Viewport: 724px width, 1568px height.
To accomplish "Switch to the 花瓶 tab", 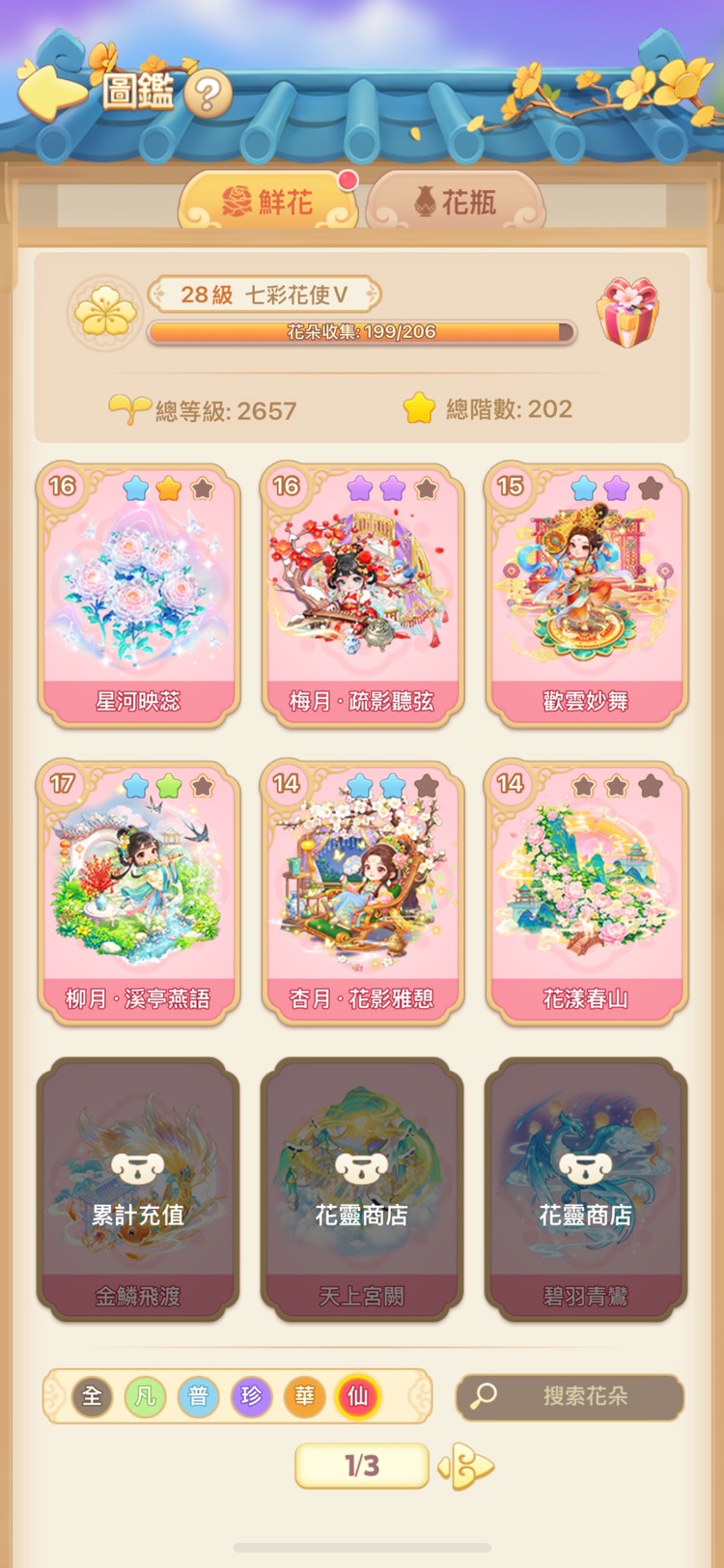I will coord(463,200).
